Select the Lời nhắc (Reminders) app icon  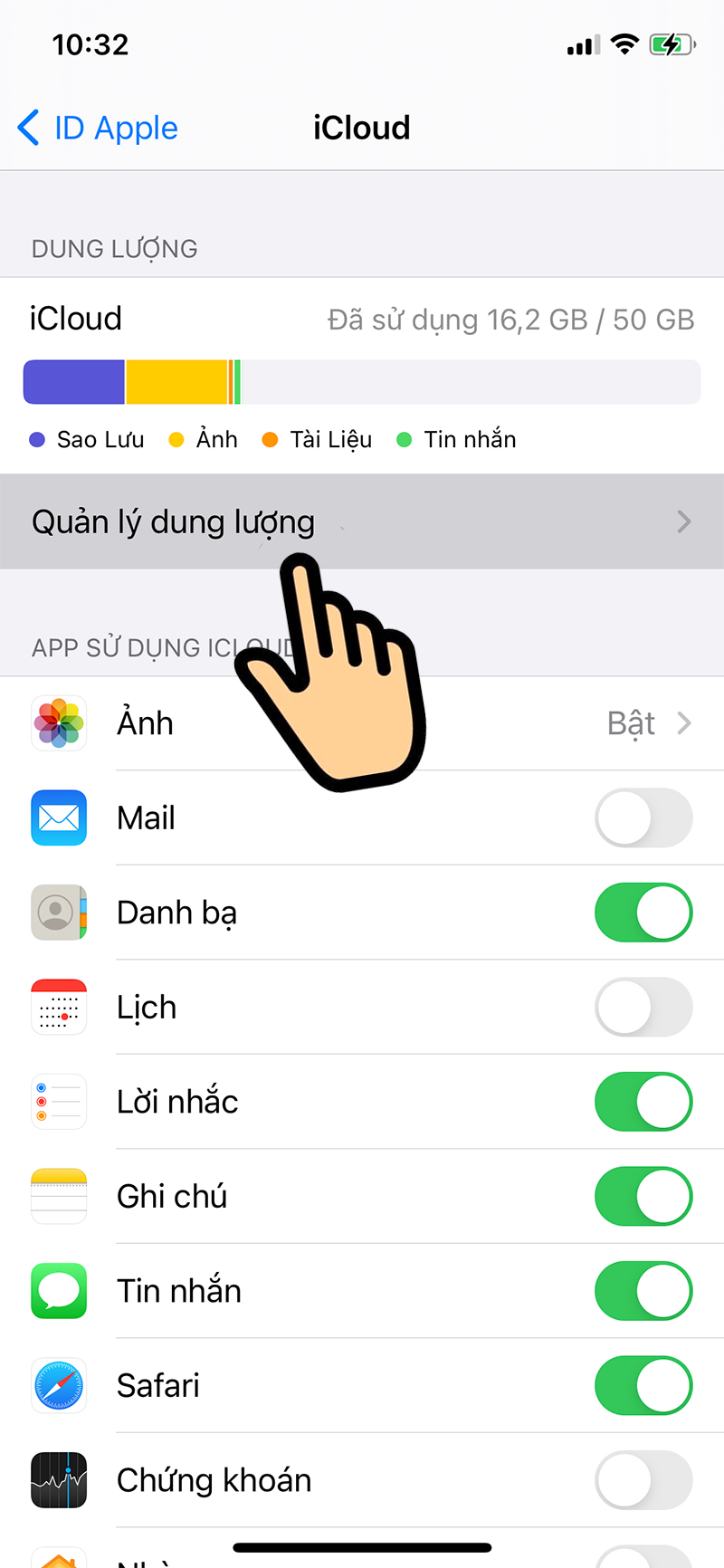click(x=58, y=1102)
